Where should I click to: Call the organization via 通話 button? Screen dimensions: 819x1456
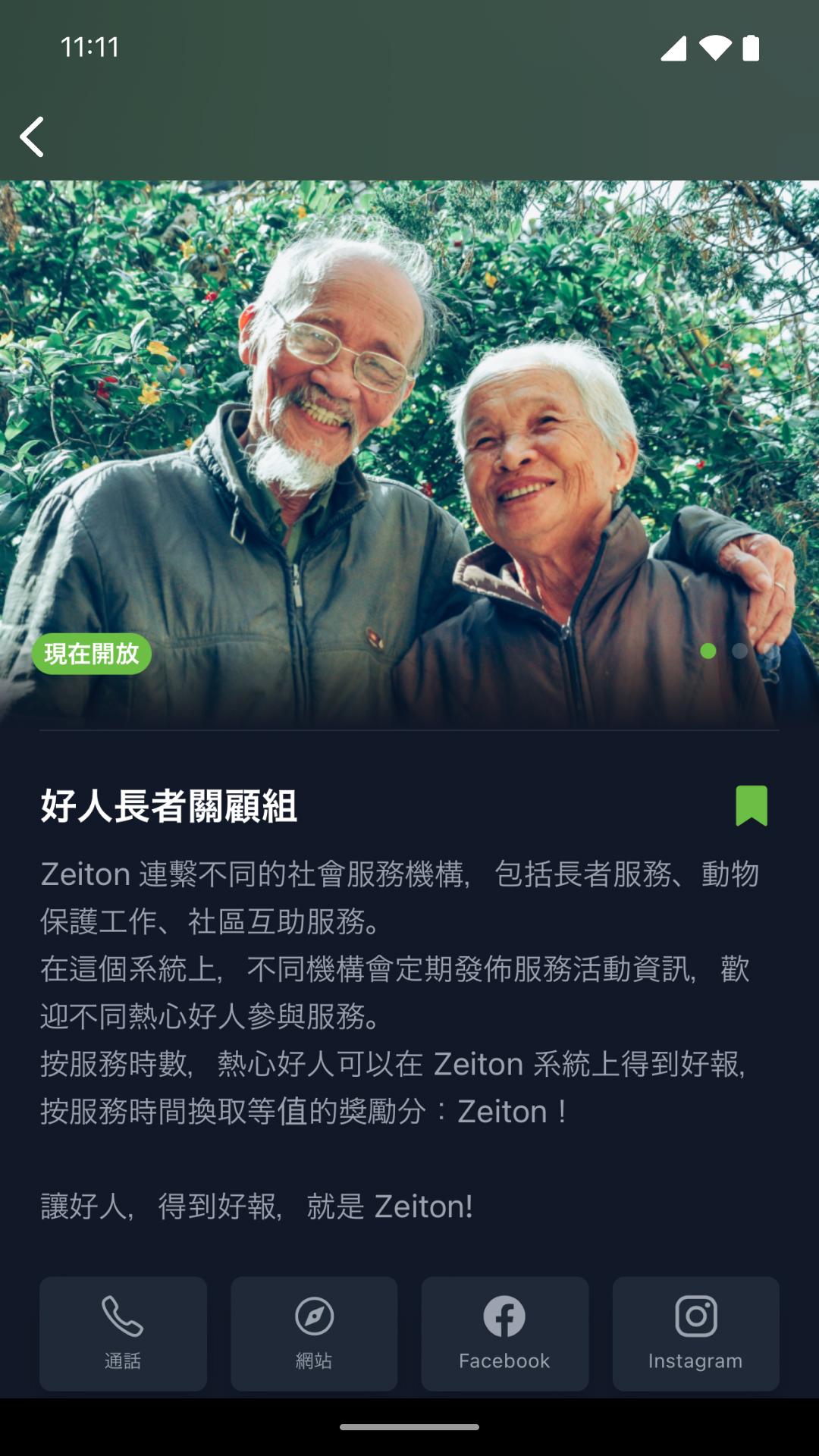[123, 1333]
